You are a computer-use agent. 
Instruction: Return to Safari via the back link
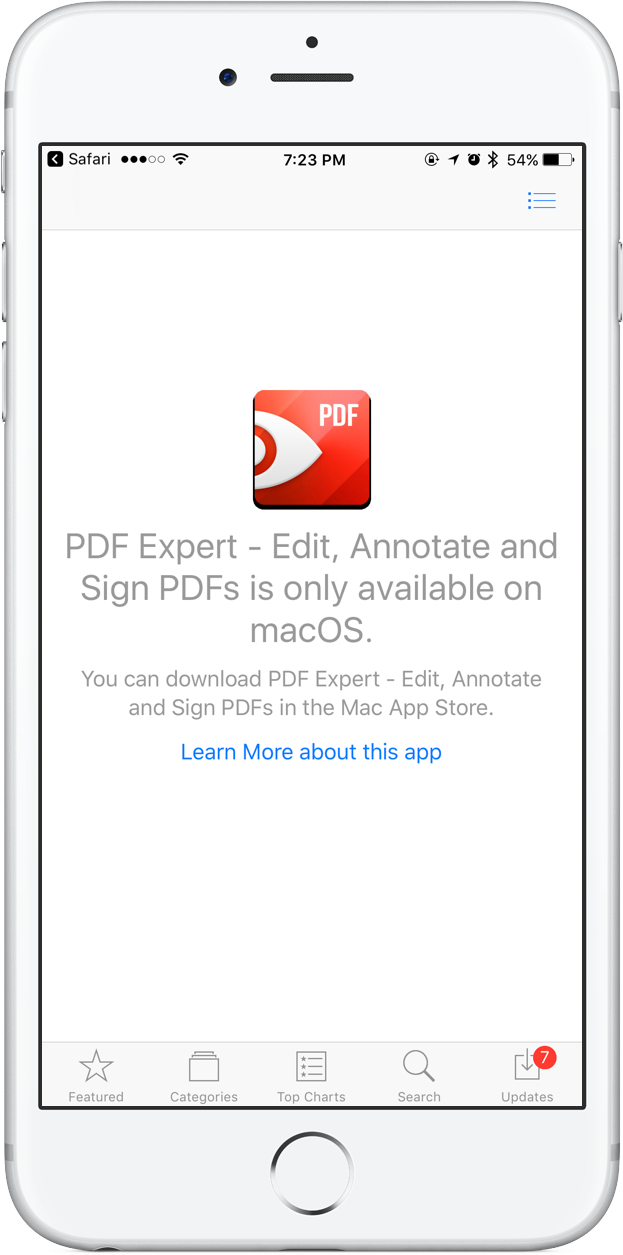coord(79,159)
